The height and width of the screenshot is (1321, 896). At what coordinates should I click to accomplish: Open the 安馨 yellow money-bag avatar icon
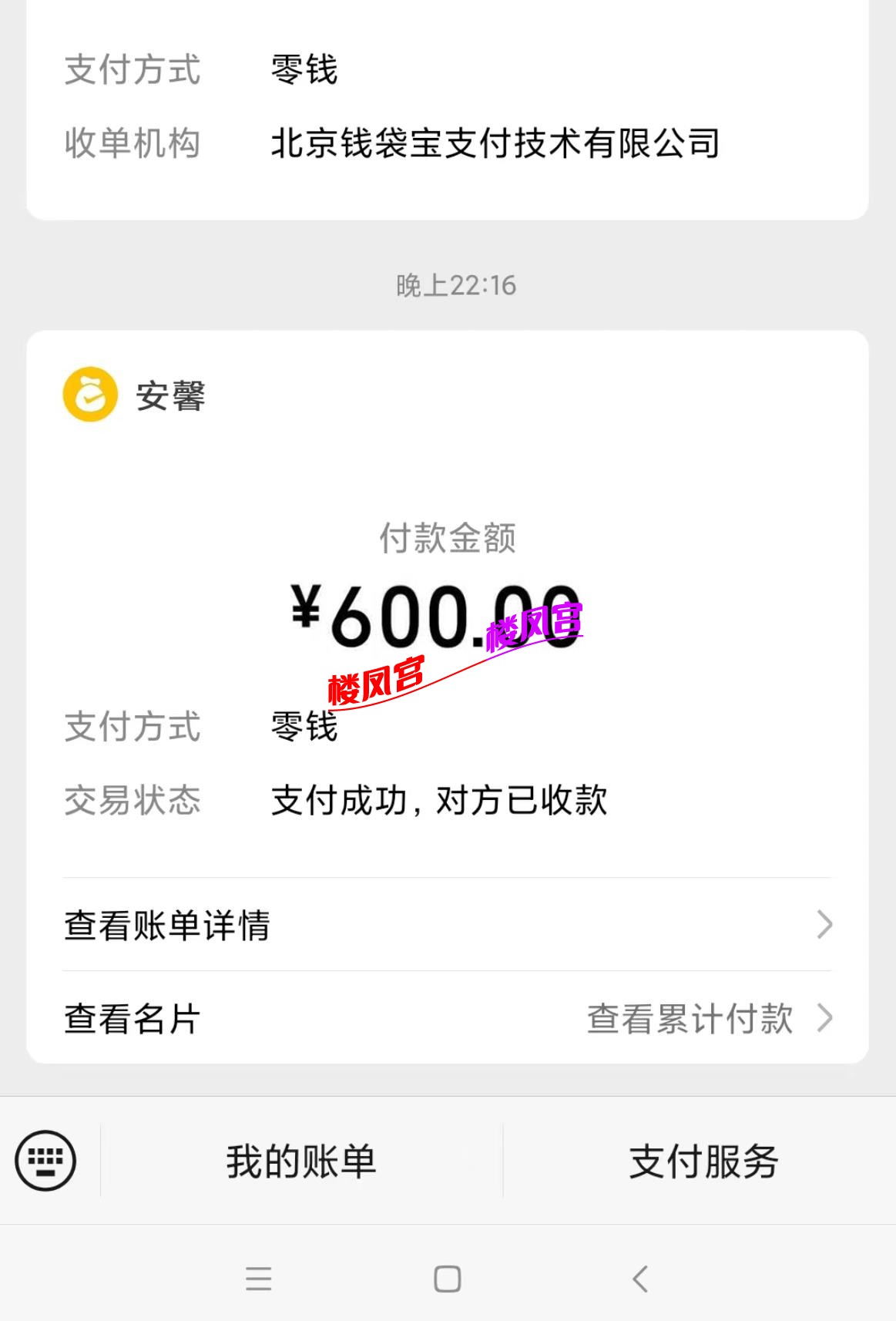tap(87, 393)
